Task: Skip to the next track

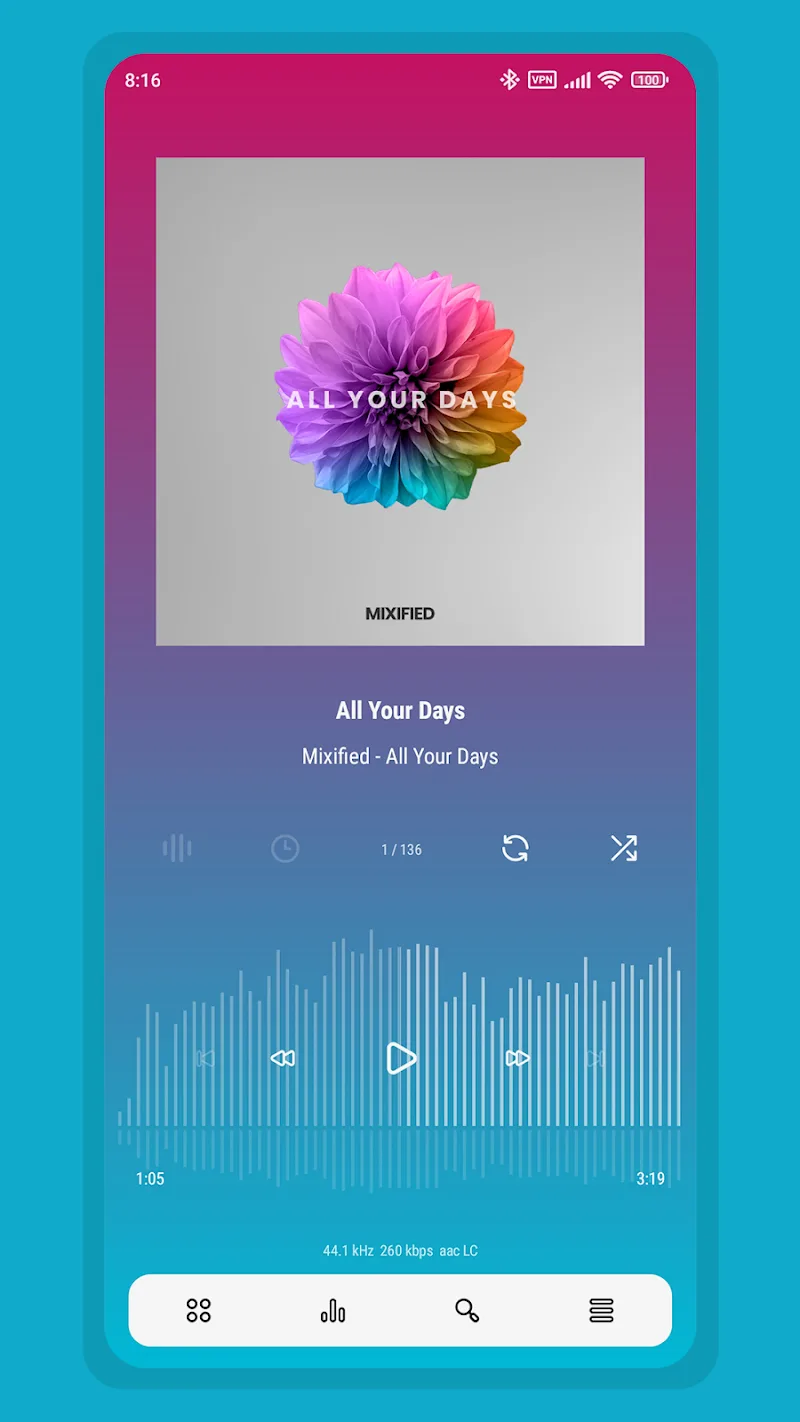Action: click(596, 1058)
